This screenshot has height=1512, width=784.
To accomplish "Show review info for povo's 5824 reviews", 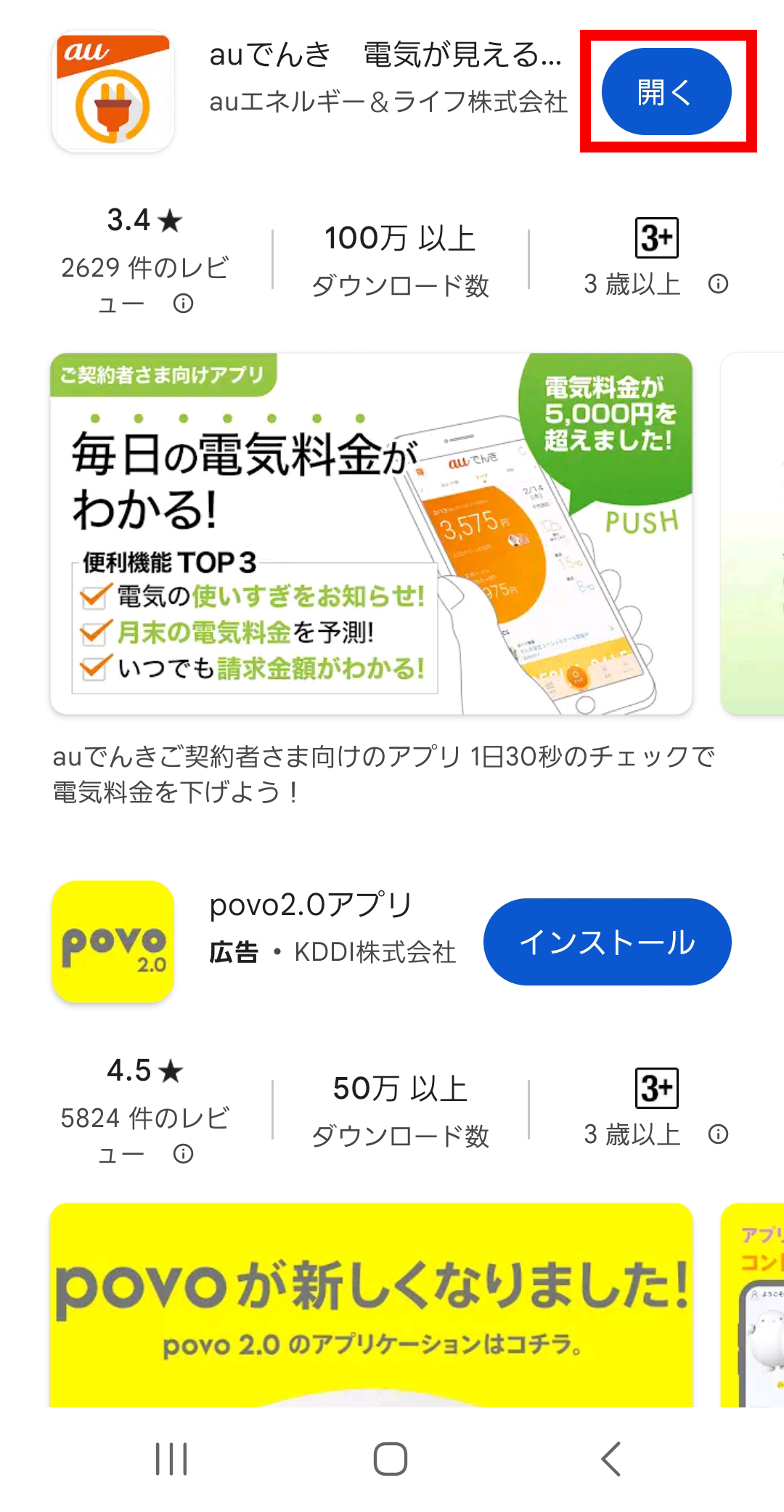I will [x=183, y=1154].
